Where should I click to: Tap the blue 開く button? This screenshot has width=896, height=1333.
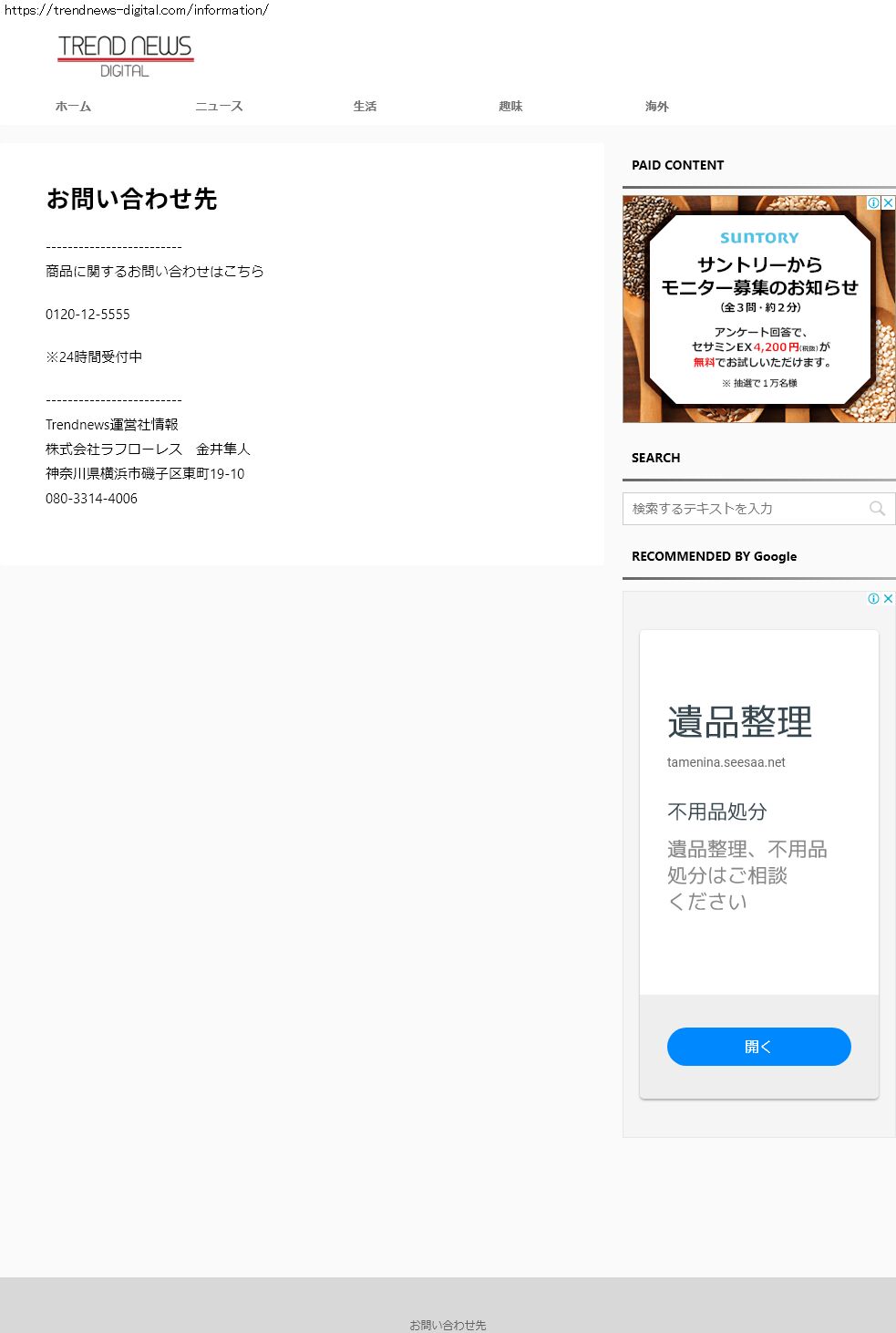coord(758,1047)
